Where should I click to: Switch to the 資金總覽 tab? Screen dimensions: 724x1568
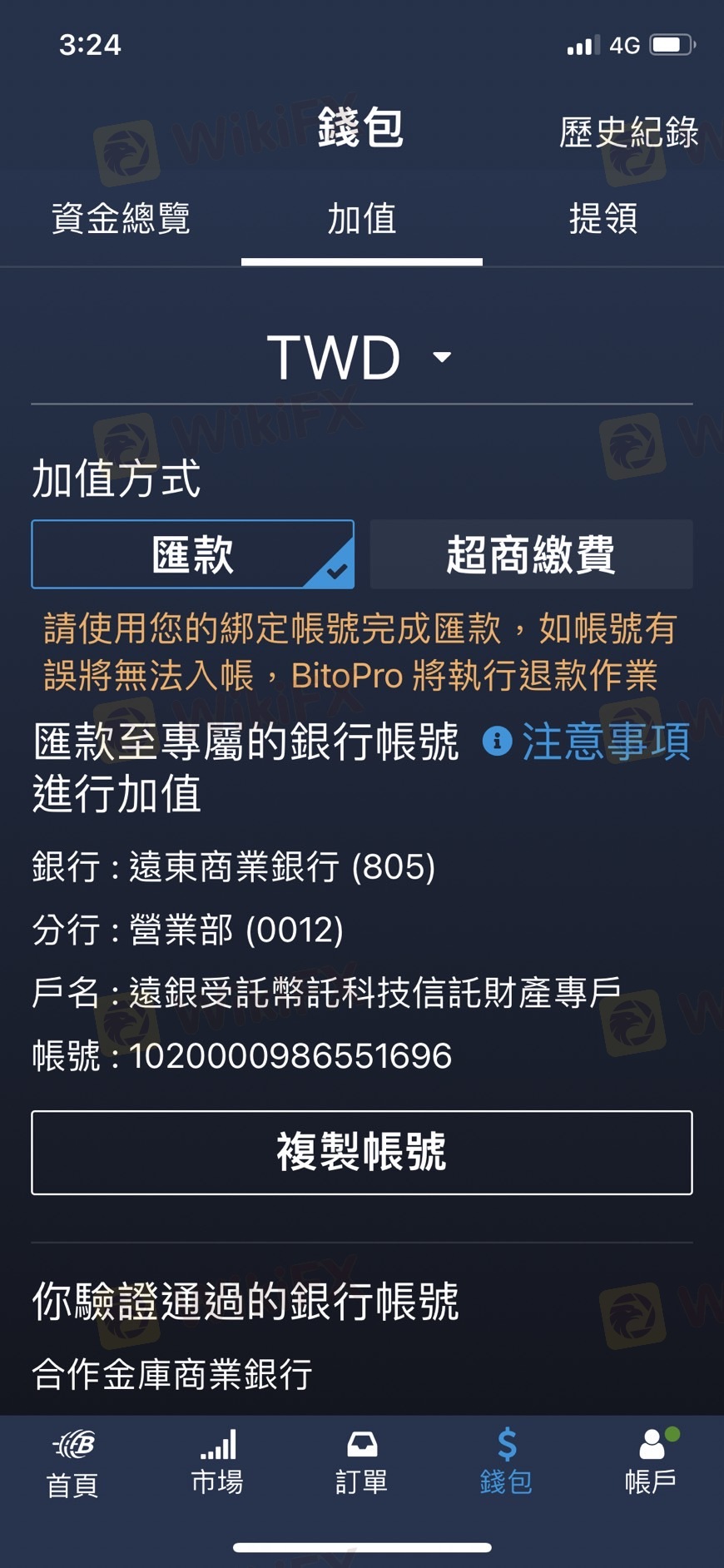click(121, 219)
